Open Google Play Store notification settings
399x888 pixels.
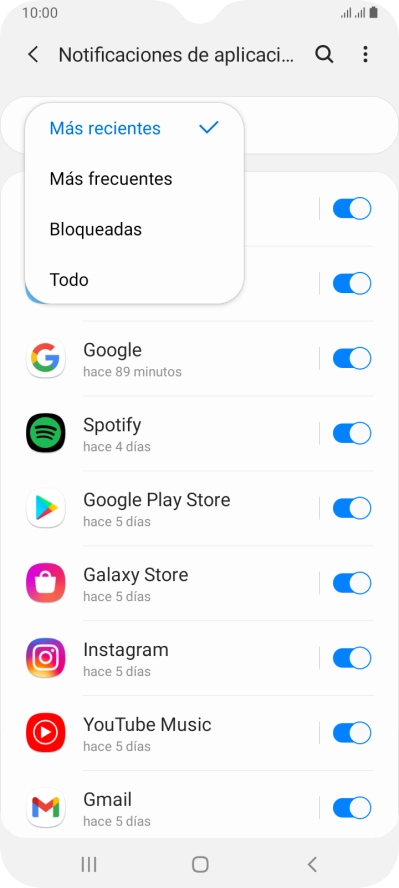point(170,509)
